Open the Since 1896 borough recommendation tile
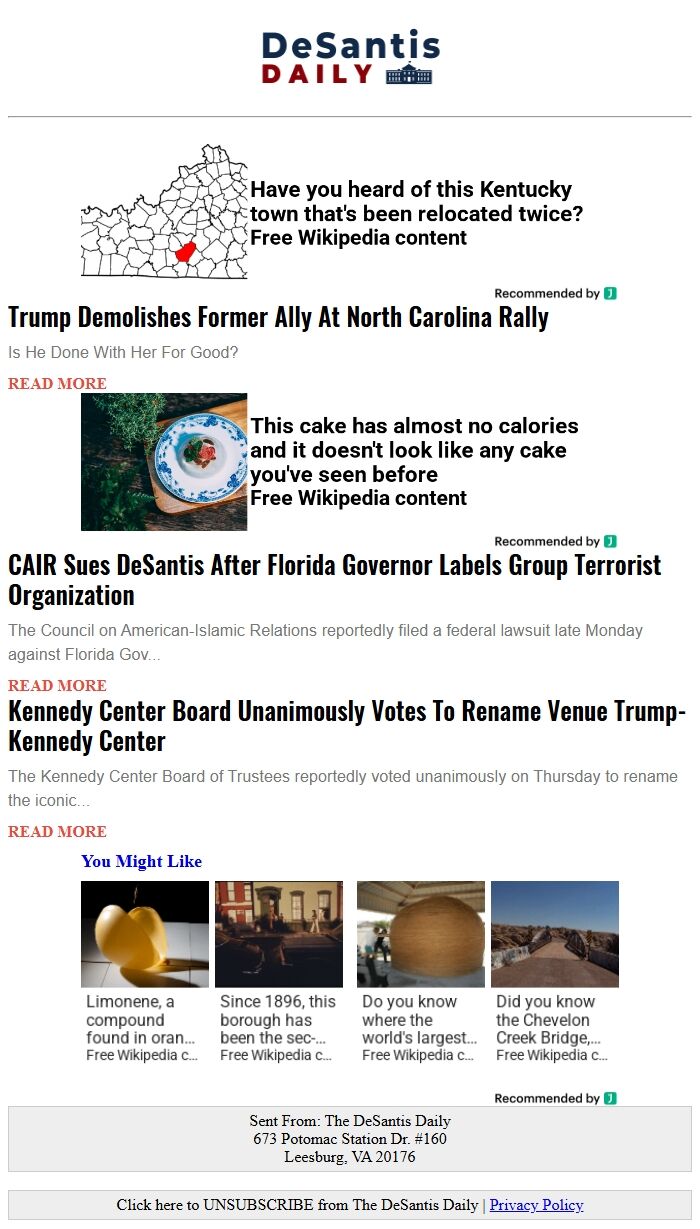Screen dimensions: 700x1229 [x=278, y=972]
